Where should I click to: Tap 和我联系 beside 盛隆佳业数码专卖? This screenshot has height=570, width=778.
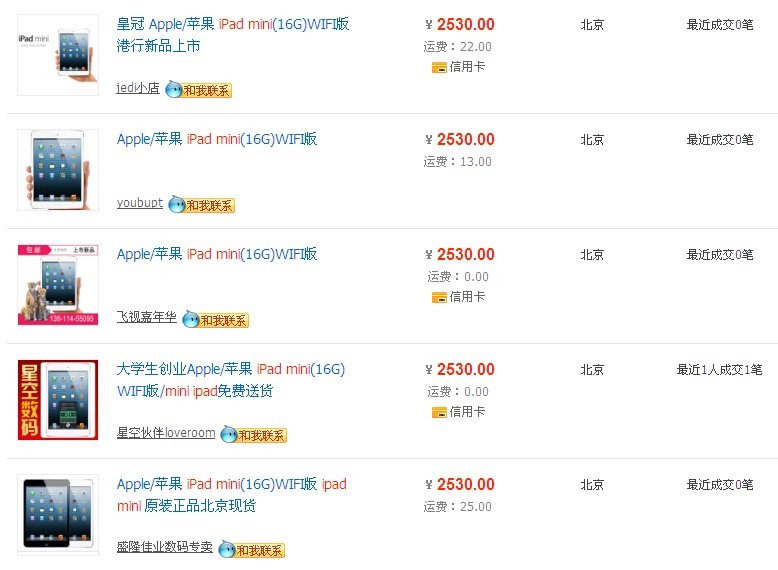252,550
